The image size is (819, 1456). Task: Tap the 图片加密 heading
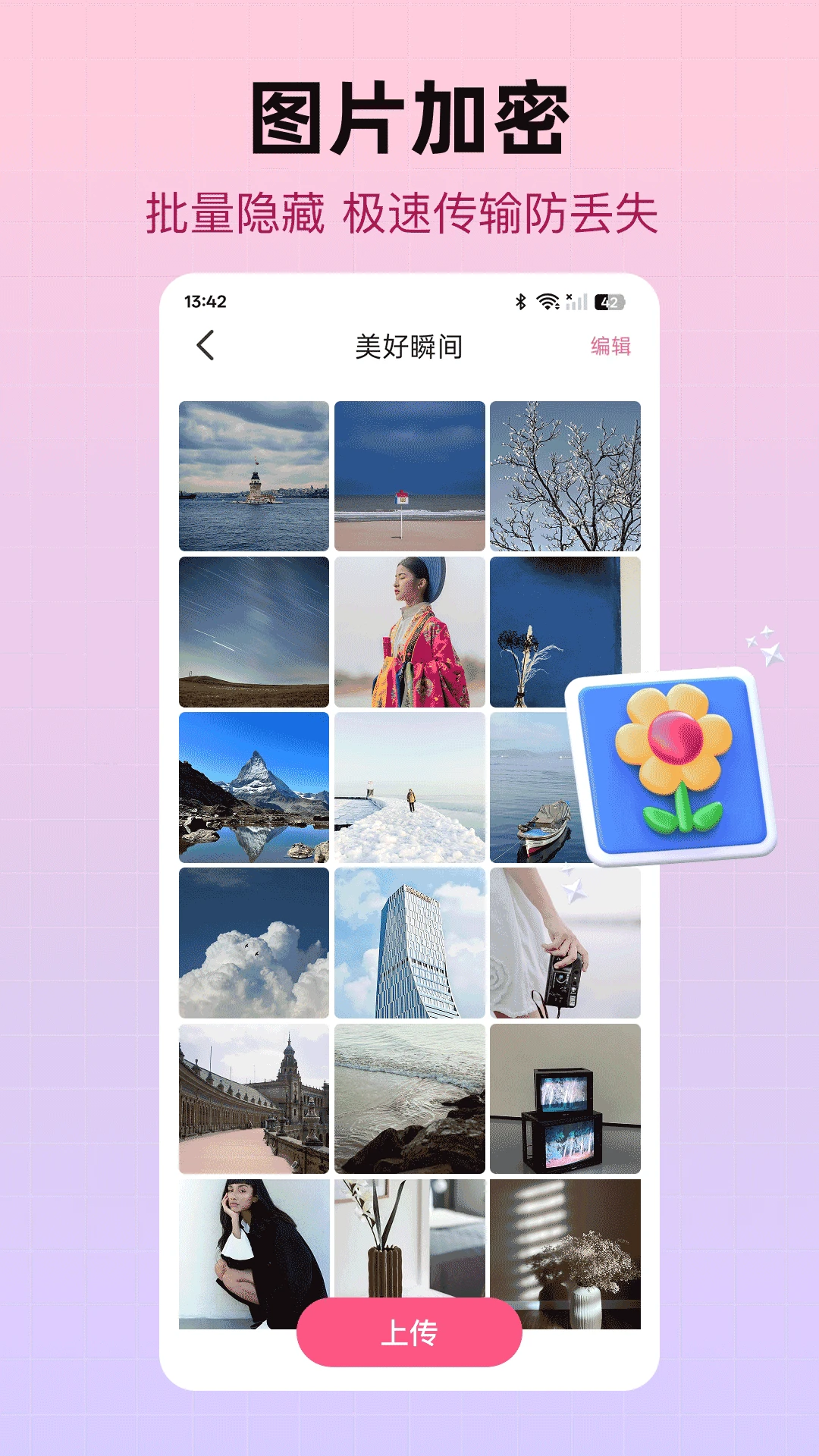(409, 115)
